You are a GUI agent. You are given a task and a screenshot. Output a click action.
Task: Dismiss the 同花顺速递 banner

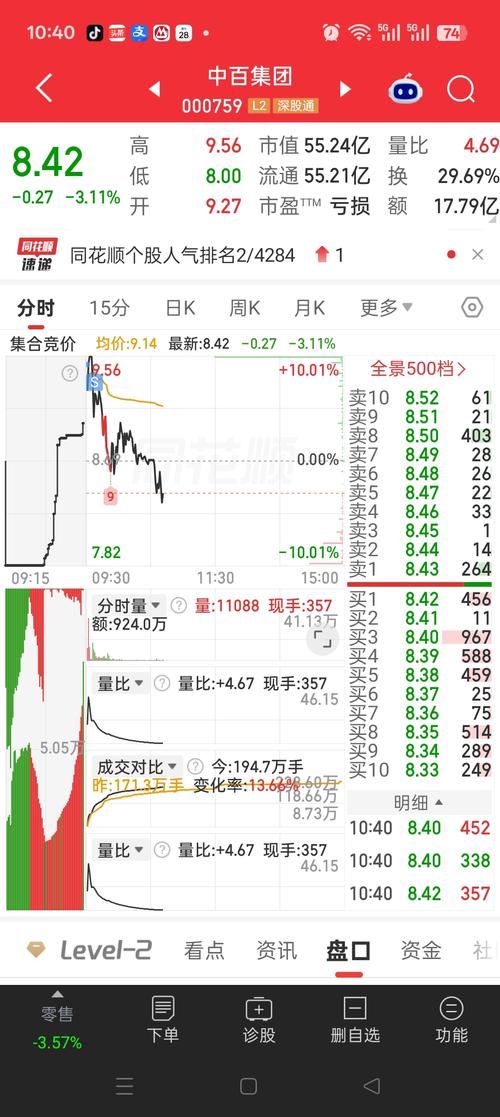478,254
